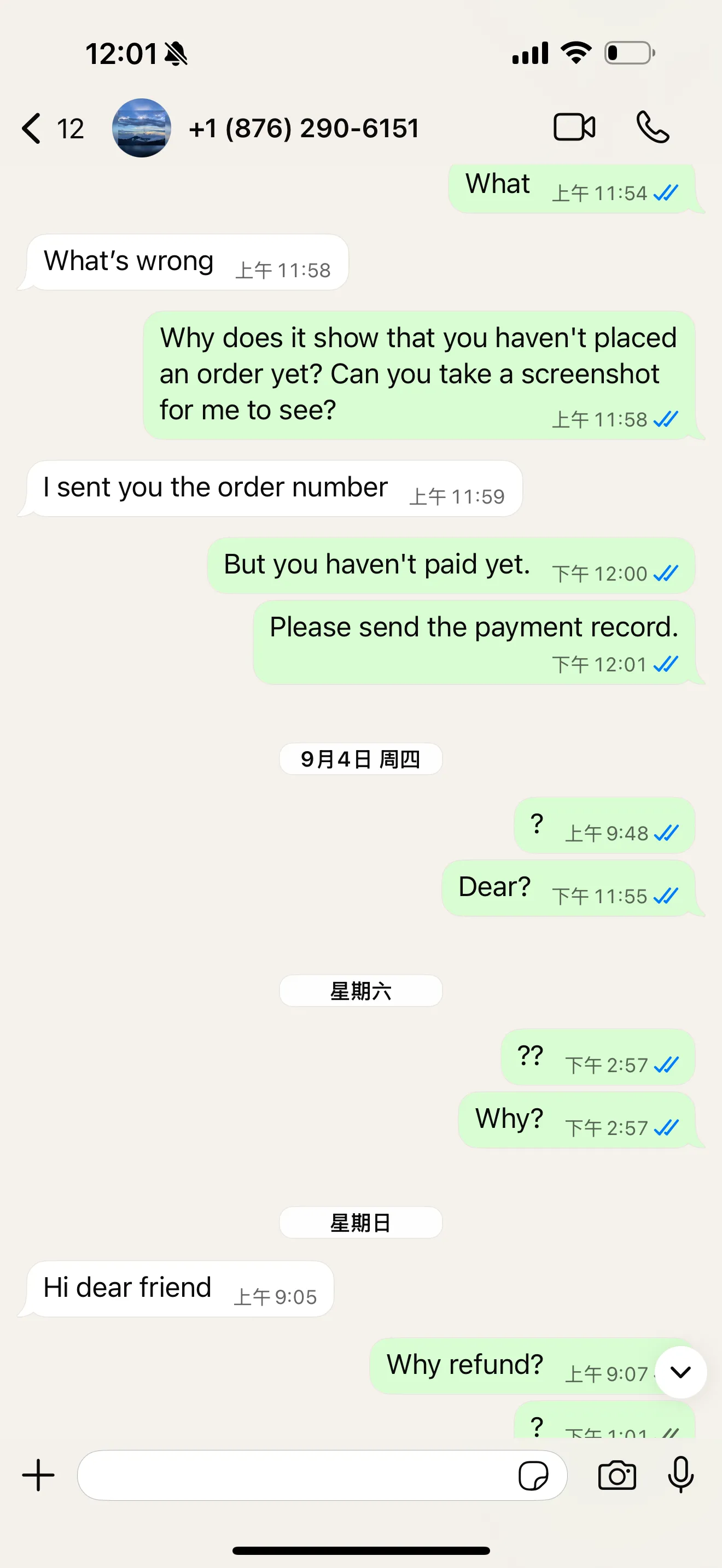Go back to the chats list

(31, 127)
